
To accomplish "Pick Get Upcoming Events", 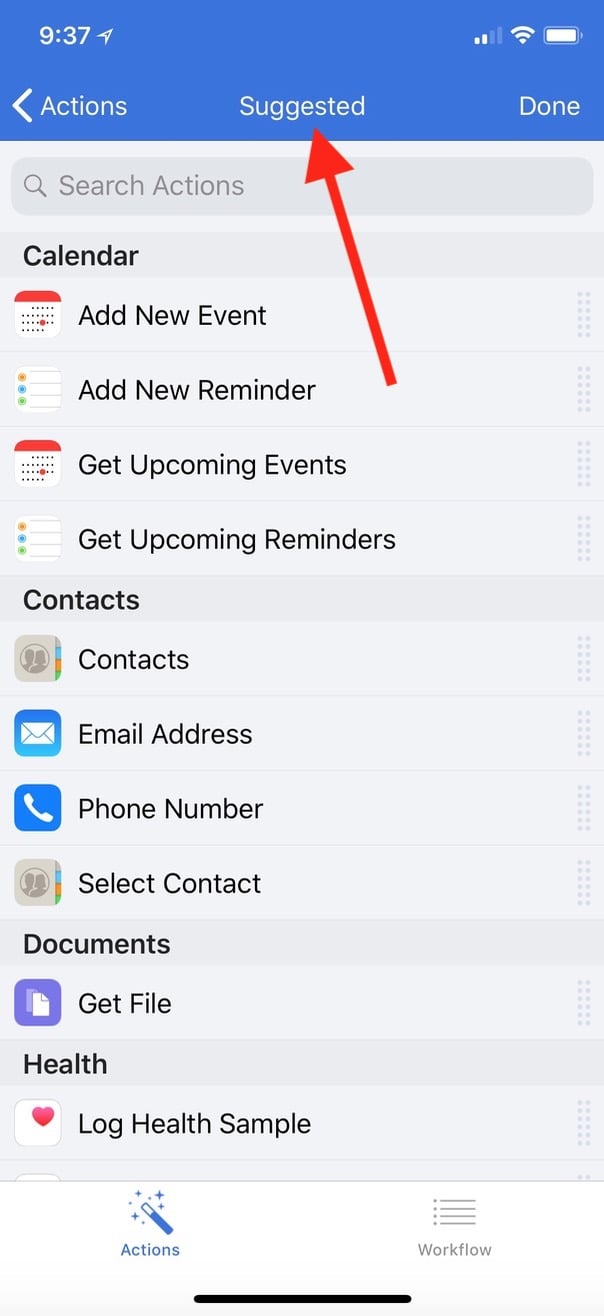I will click(x=212, y=465).
